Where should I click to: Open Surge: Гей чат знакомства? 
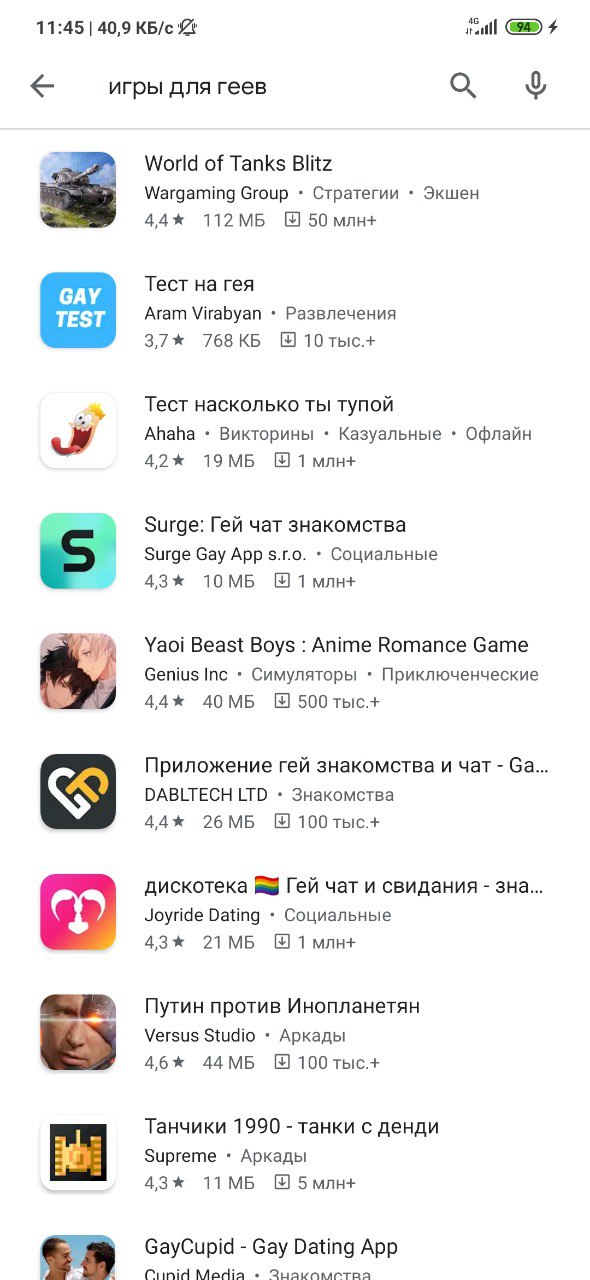[x=295, y=552]
